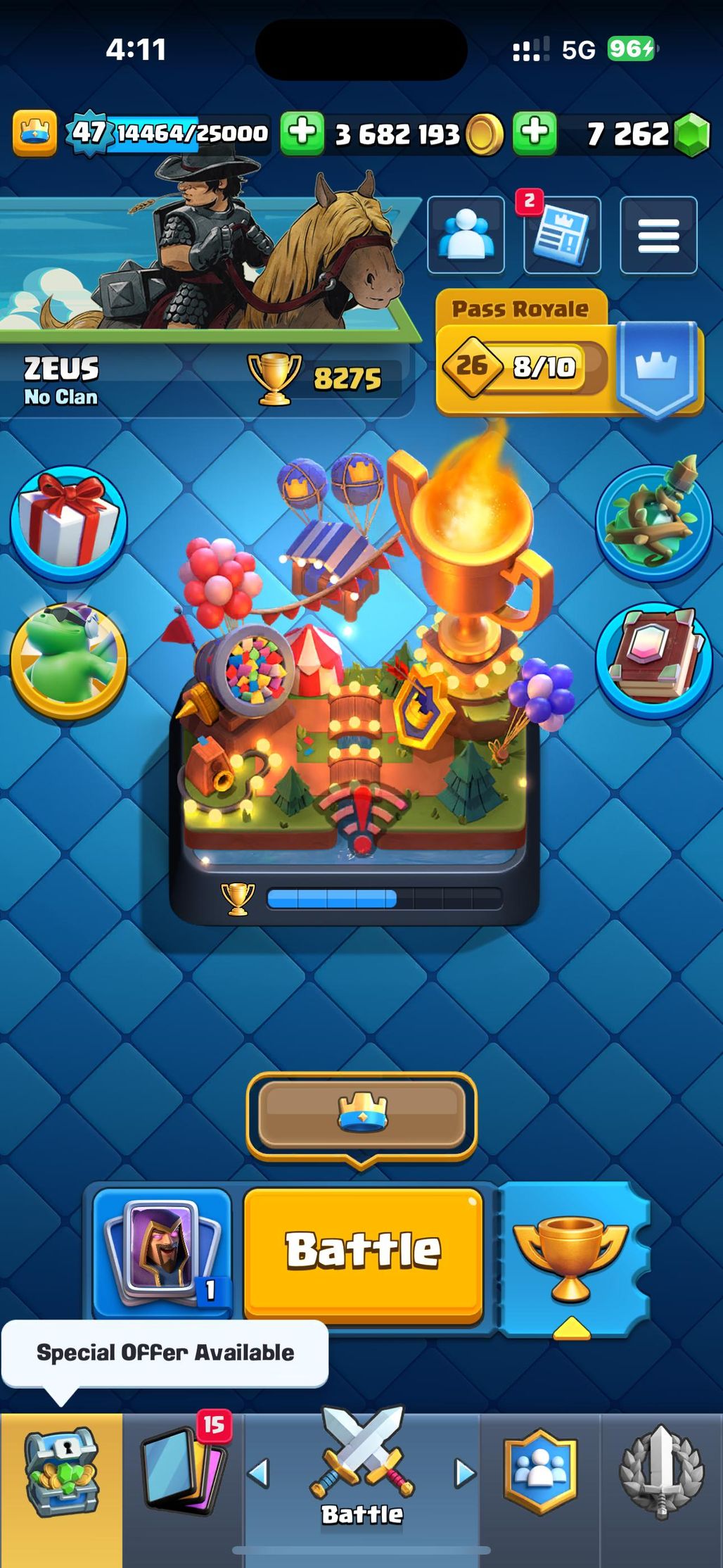Open the friends list icon
This screenshot has height=1568, width=723.
[466, 235]
